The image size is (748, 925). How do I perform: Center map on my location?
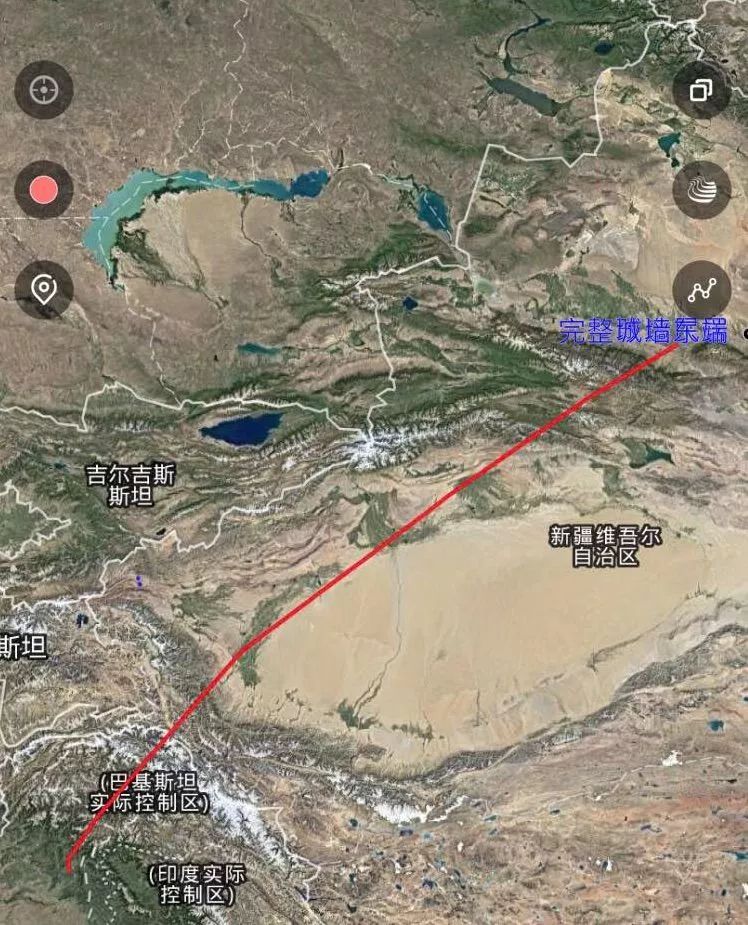point(44,90)
